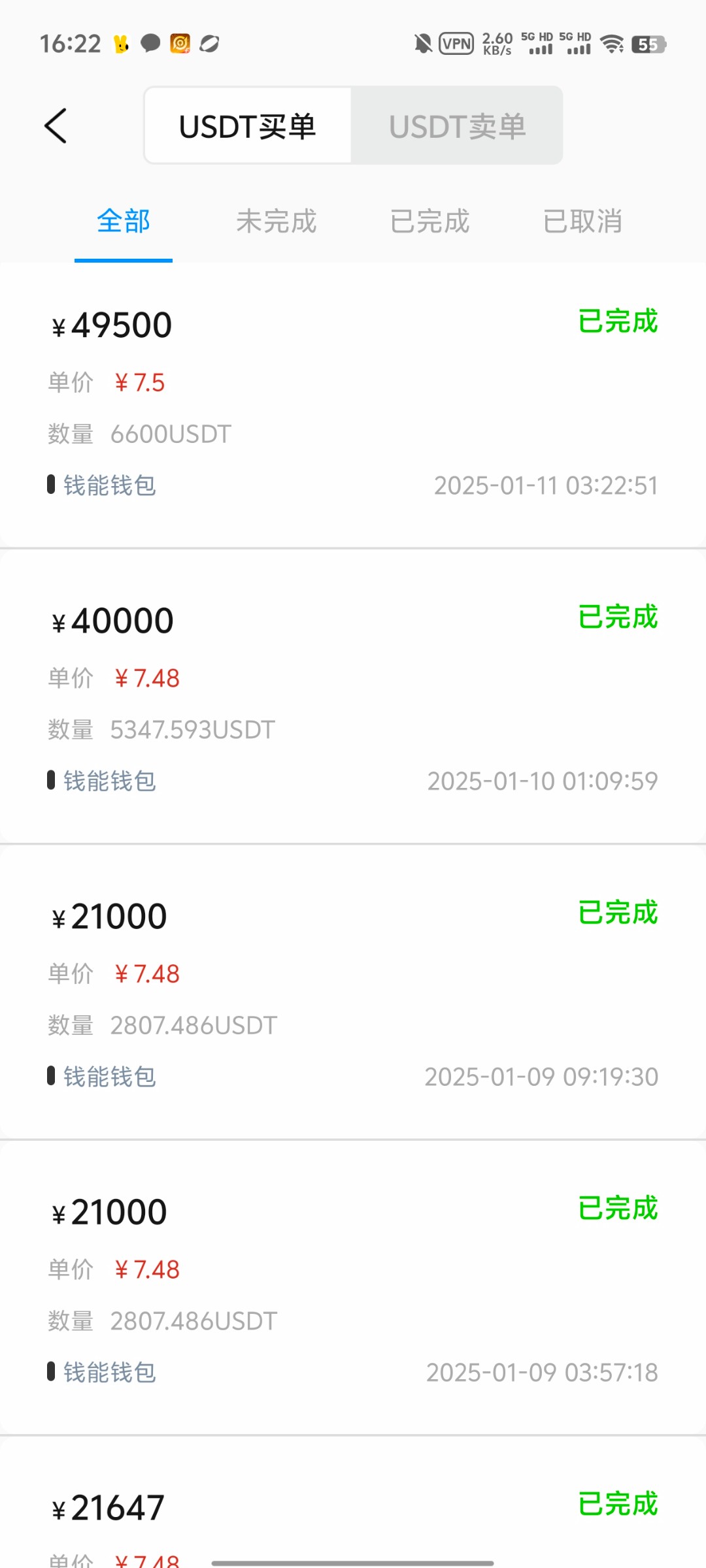Select the USDT买单 segment

248,125
